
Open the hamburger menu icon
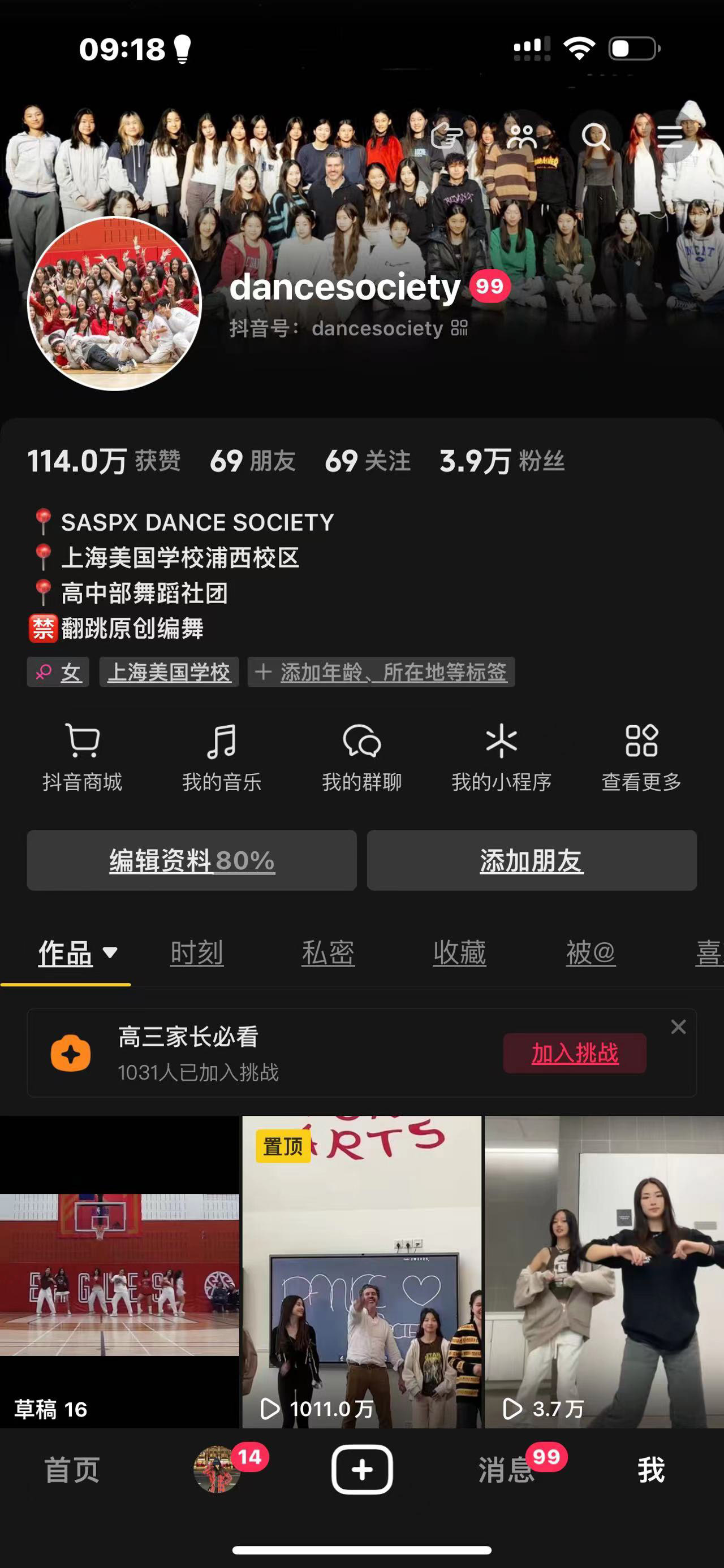669,136
